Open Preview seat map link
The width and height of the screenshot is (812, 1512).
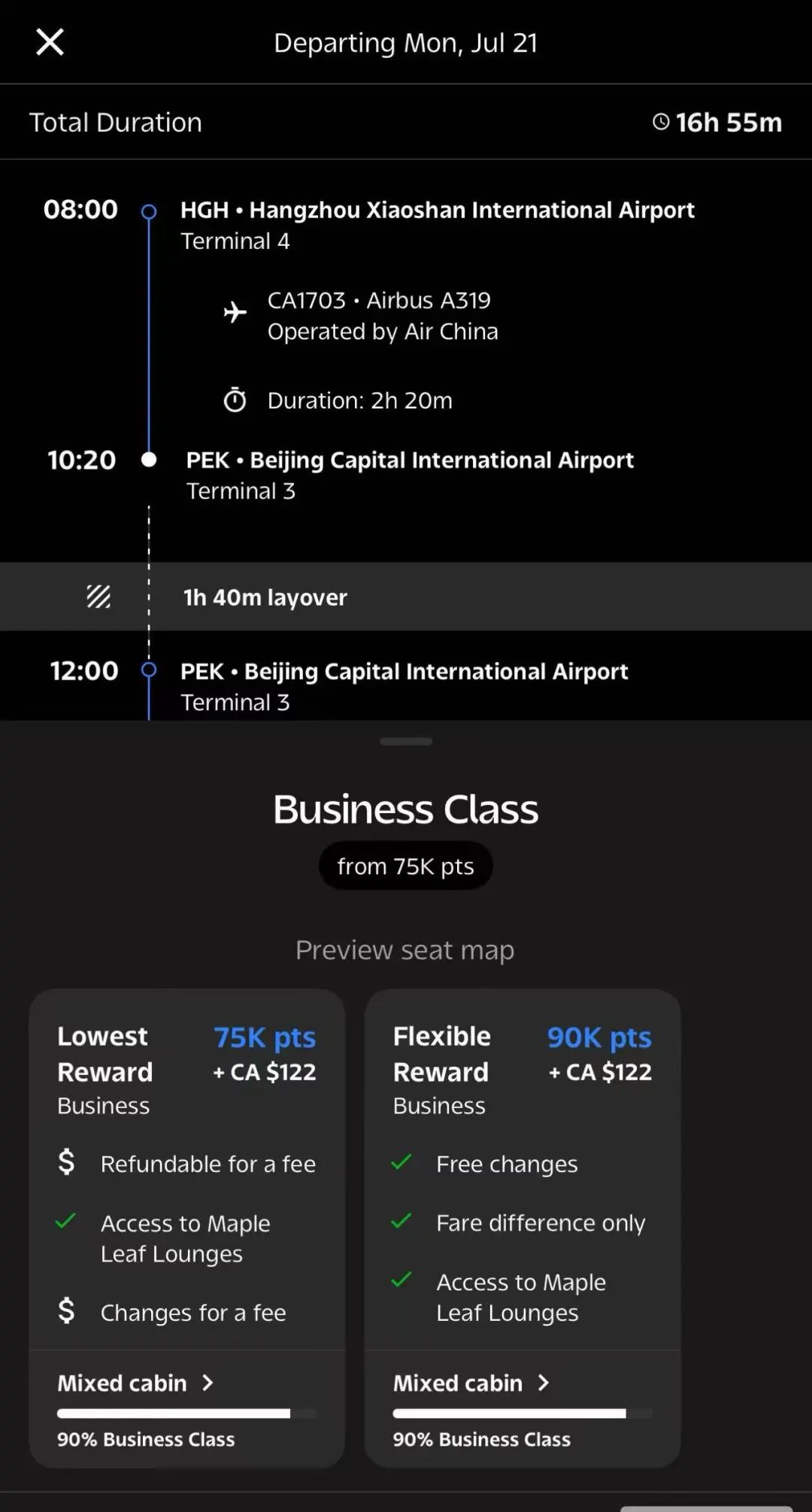click(x=404, y=950)
